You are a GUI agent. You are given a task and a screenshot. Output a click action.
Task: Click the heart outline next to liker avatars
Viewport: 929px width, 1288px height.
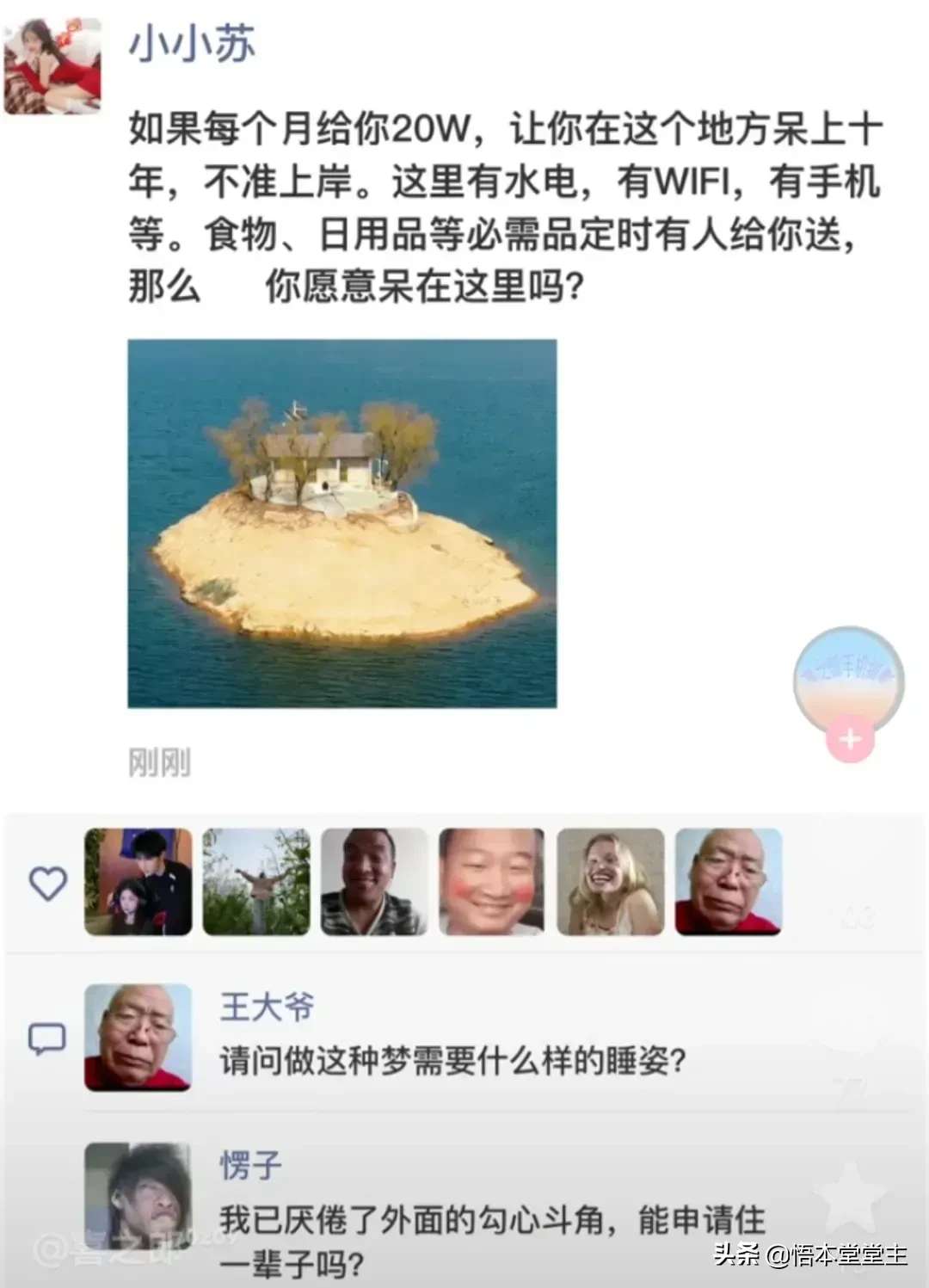point(47,883)
